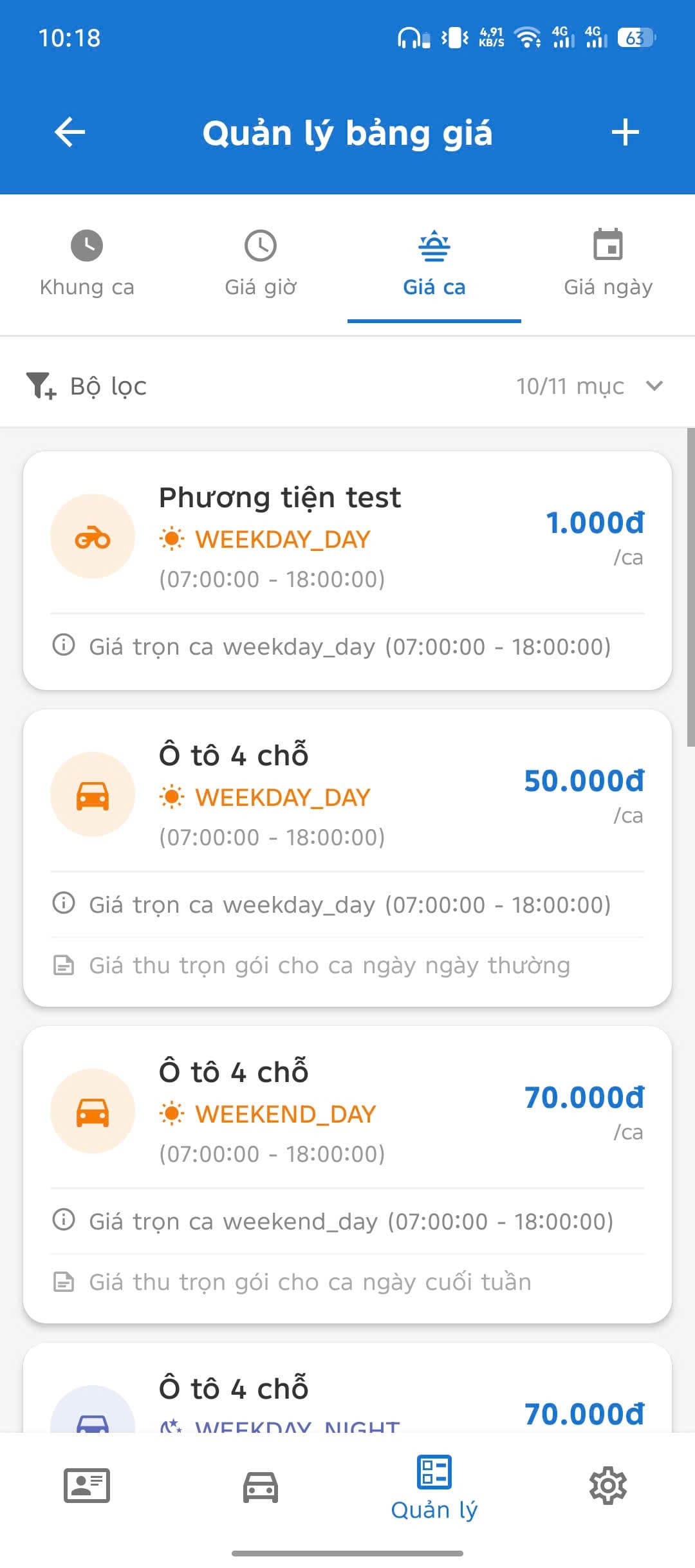695x1568 pixels.
Task: Select the Giá giờ hourly price icon
Action: click(261, 245)
